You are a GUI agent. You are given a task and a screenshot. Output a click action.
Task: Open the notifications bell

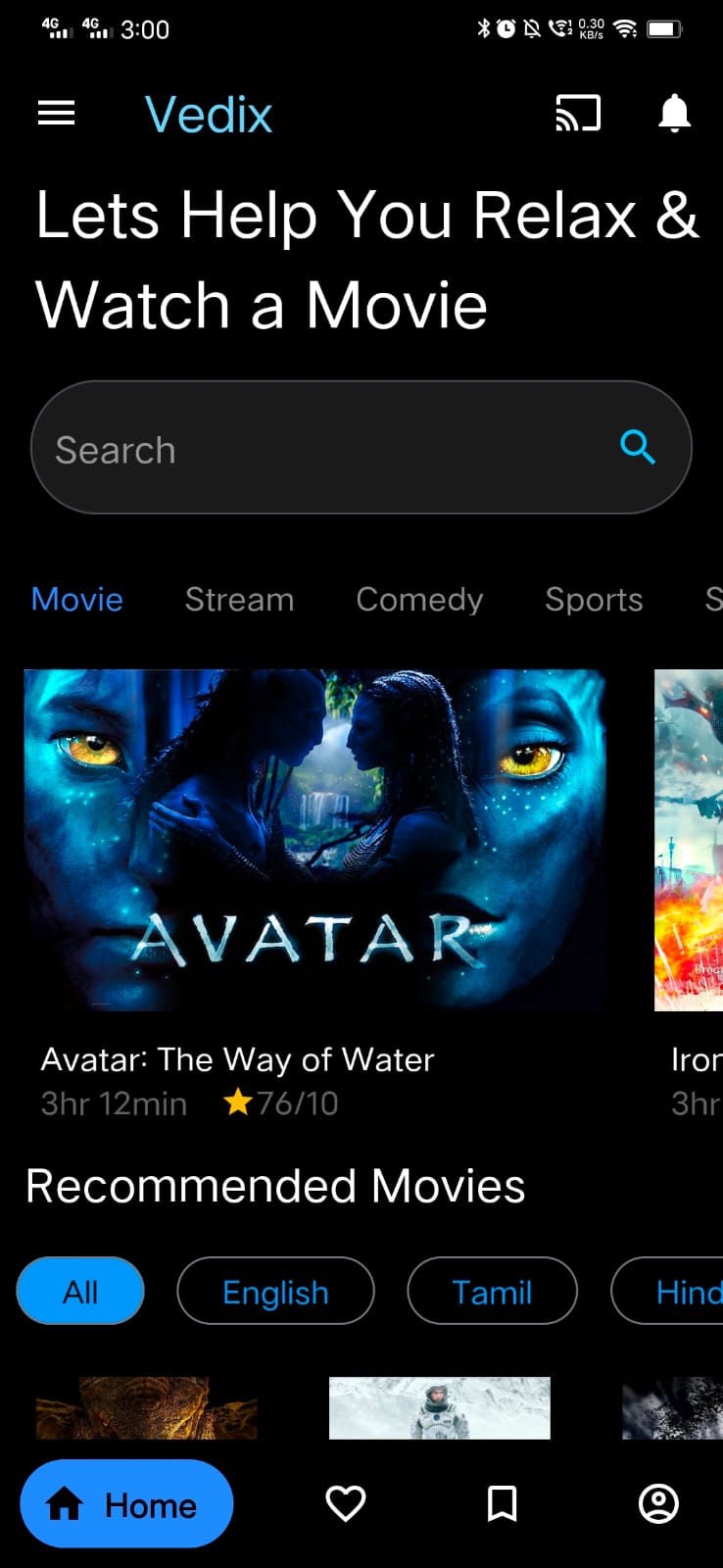coord(674,114)
